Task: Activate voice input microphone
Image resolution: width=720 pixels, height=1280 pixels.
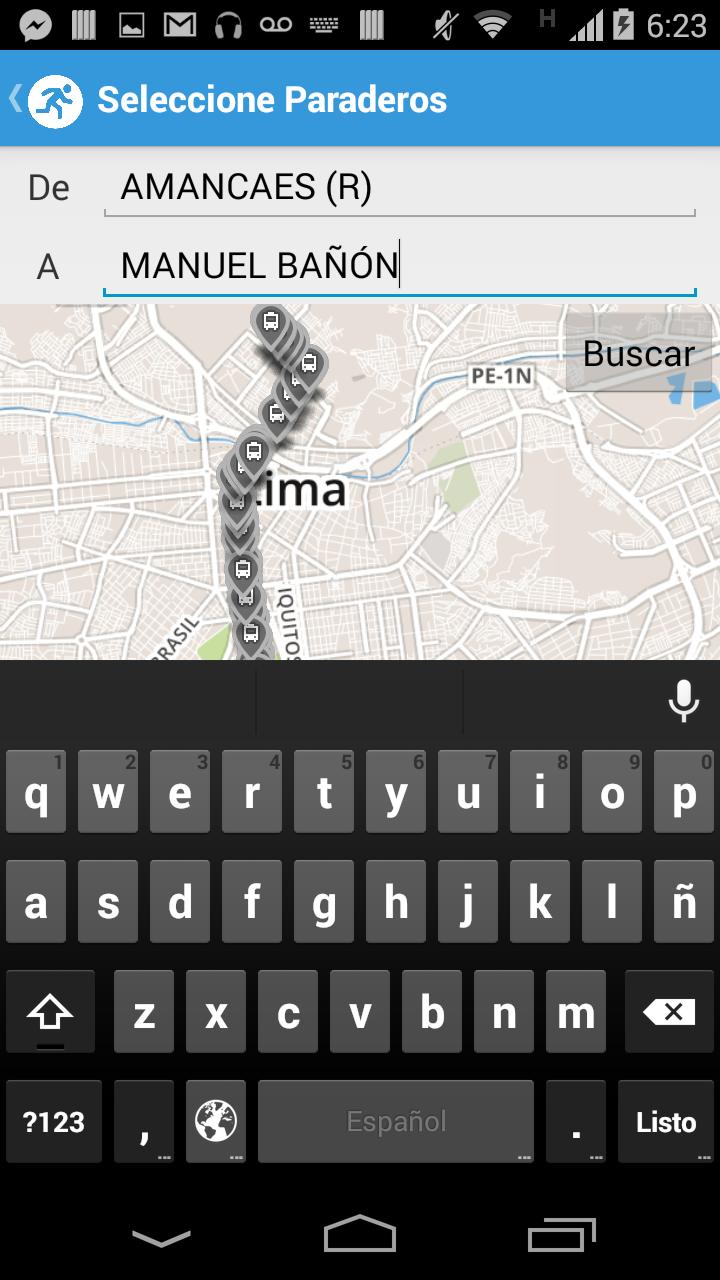Action: [x=684, y=701]
